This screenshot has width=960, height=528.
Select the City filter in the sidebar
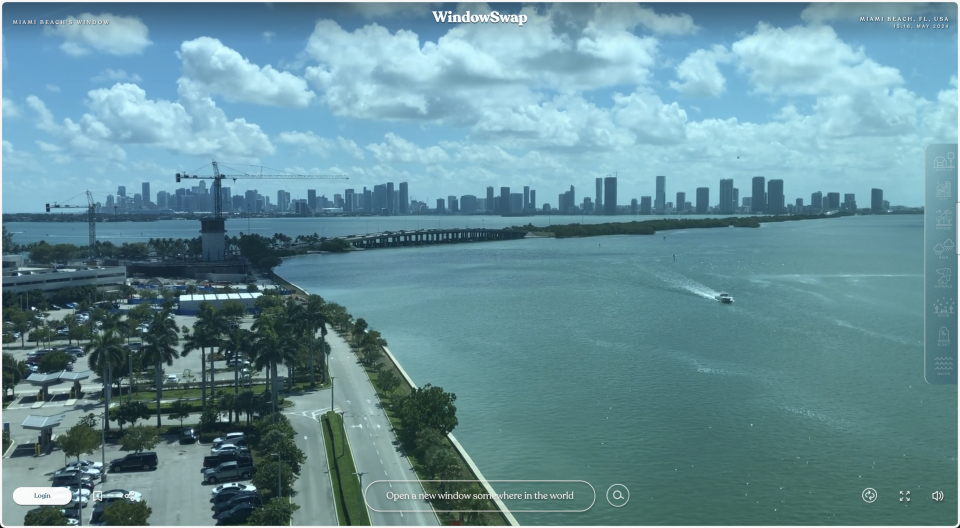943,190
